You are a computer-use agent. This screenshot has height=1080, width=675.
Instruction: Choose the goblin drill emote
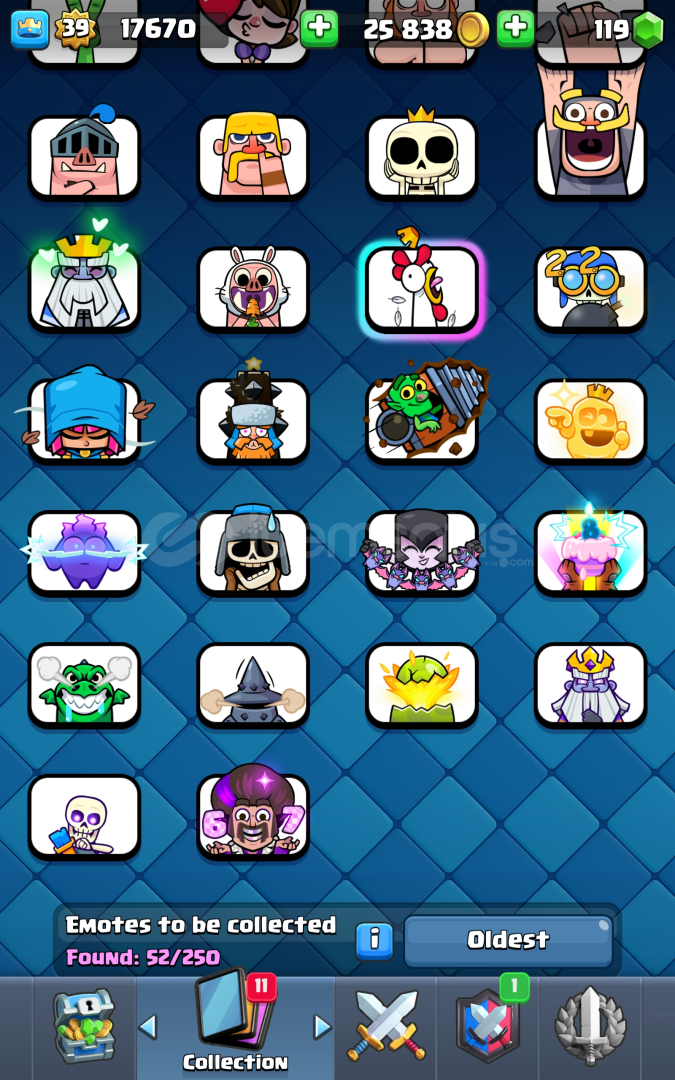(x=422, y=420)
